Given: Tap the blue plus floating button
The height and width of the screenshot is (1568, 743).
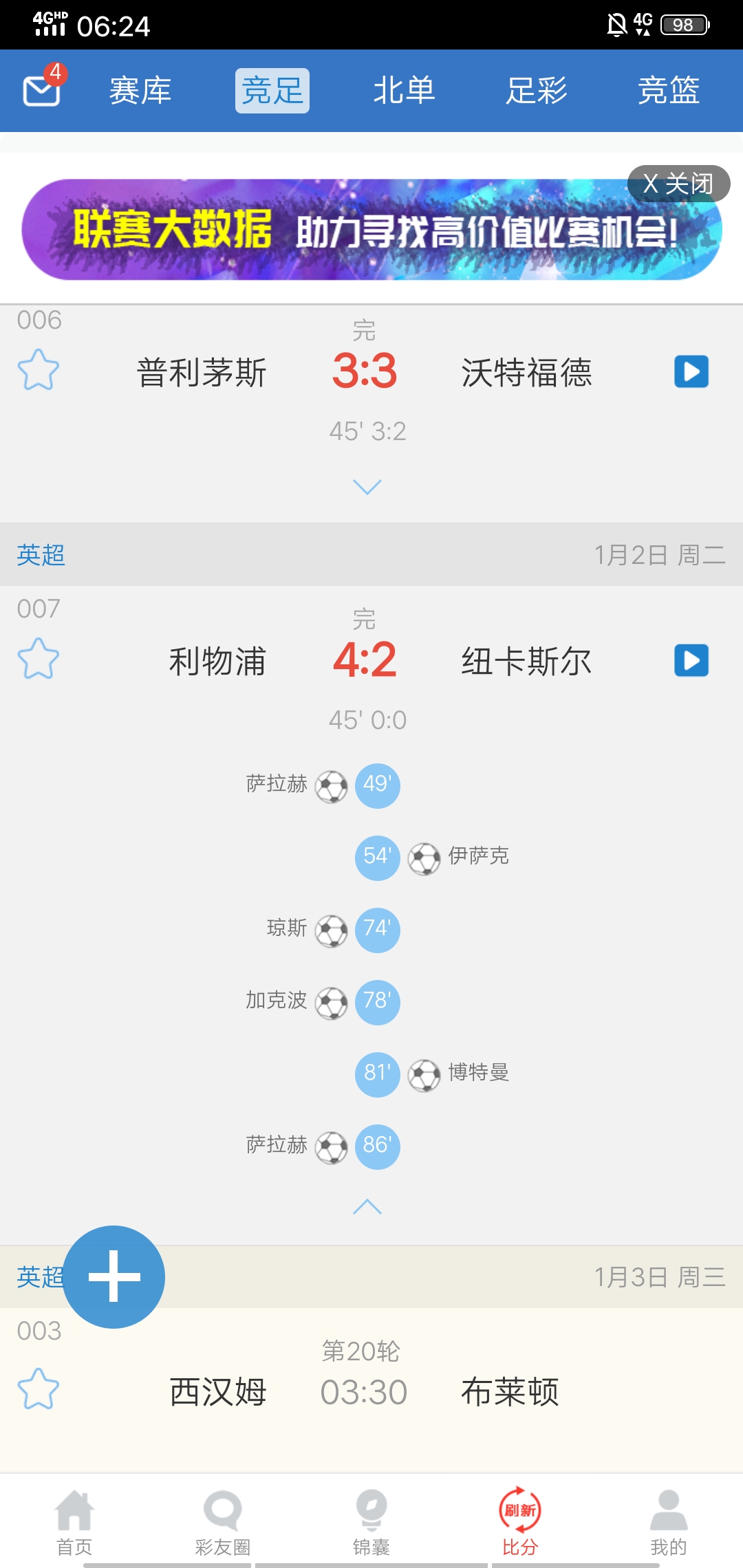Looking at the screenshot, I should (x=114, y=1277).
